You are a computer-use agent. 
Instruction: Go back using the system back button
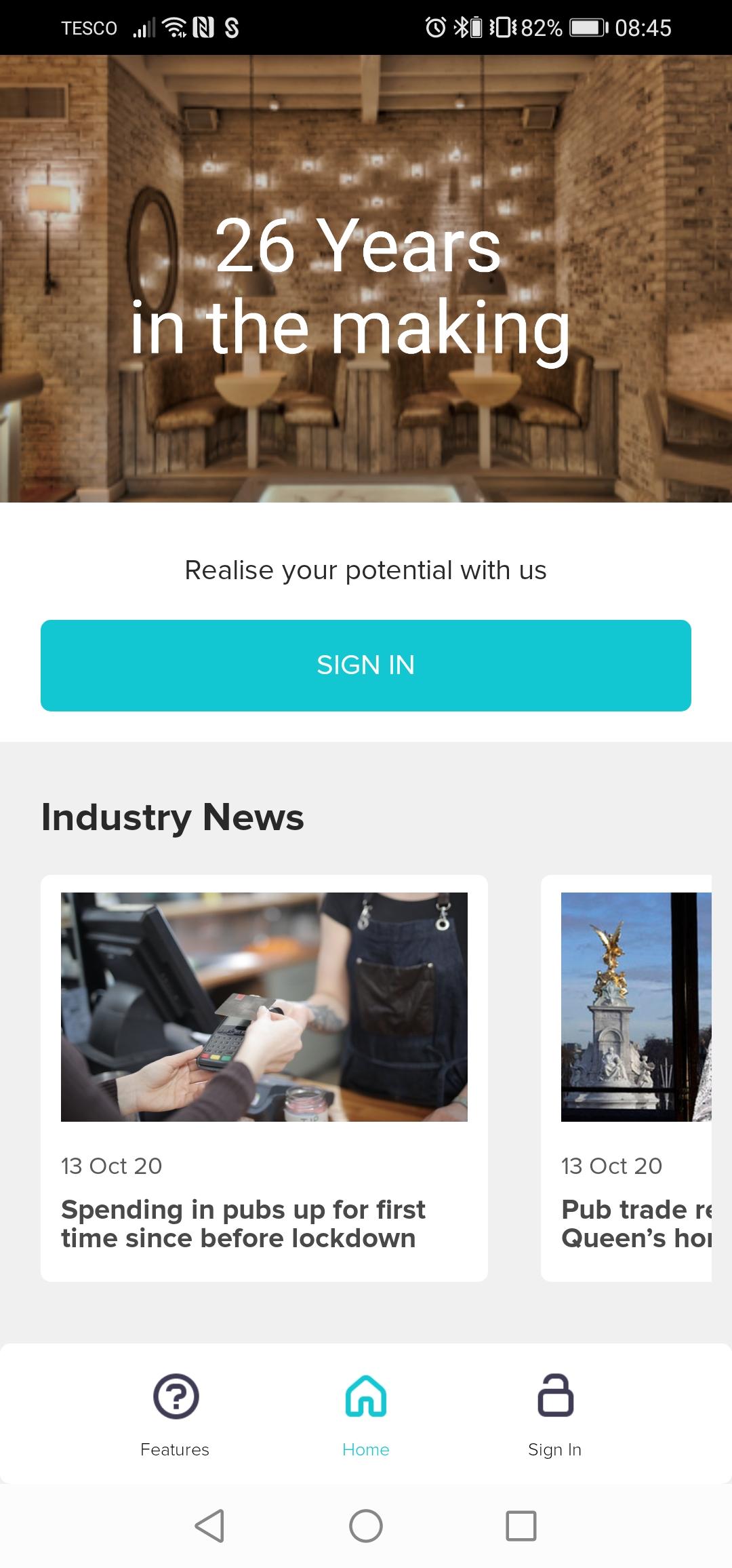pos(209,1526)
